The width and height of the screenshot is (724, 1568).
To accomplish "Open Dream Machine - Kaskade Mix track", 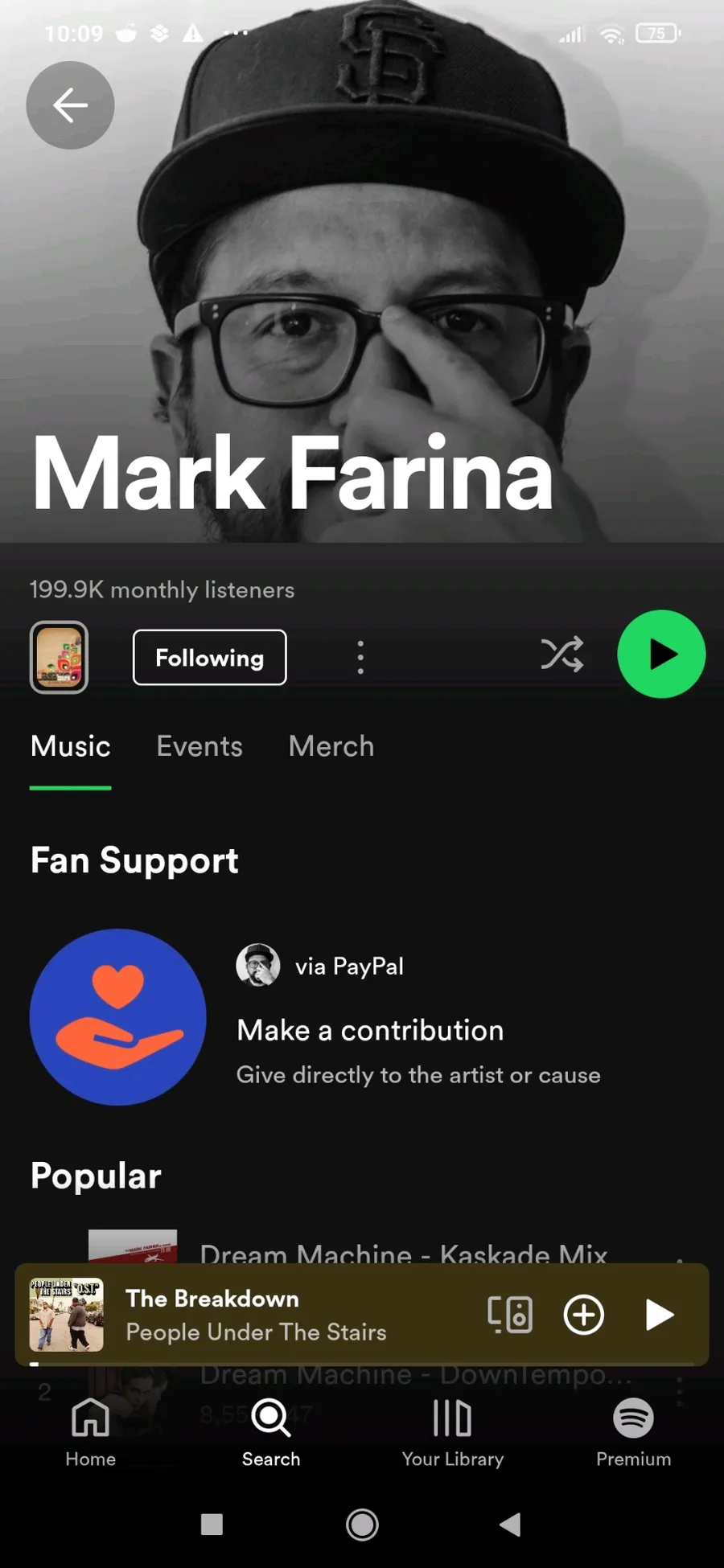I will [x=402, y=1250].
